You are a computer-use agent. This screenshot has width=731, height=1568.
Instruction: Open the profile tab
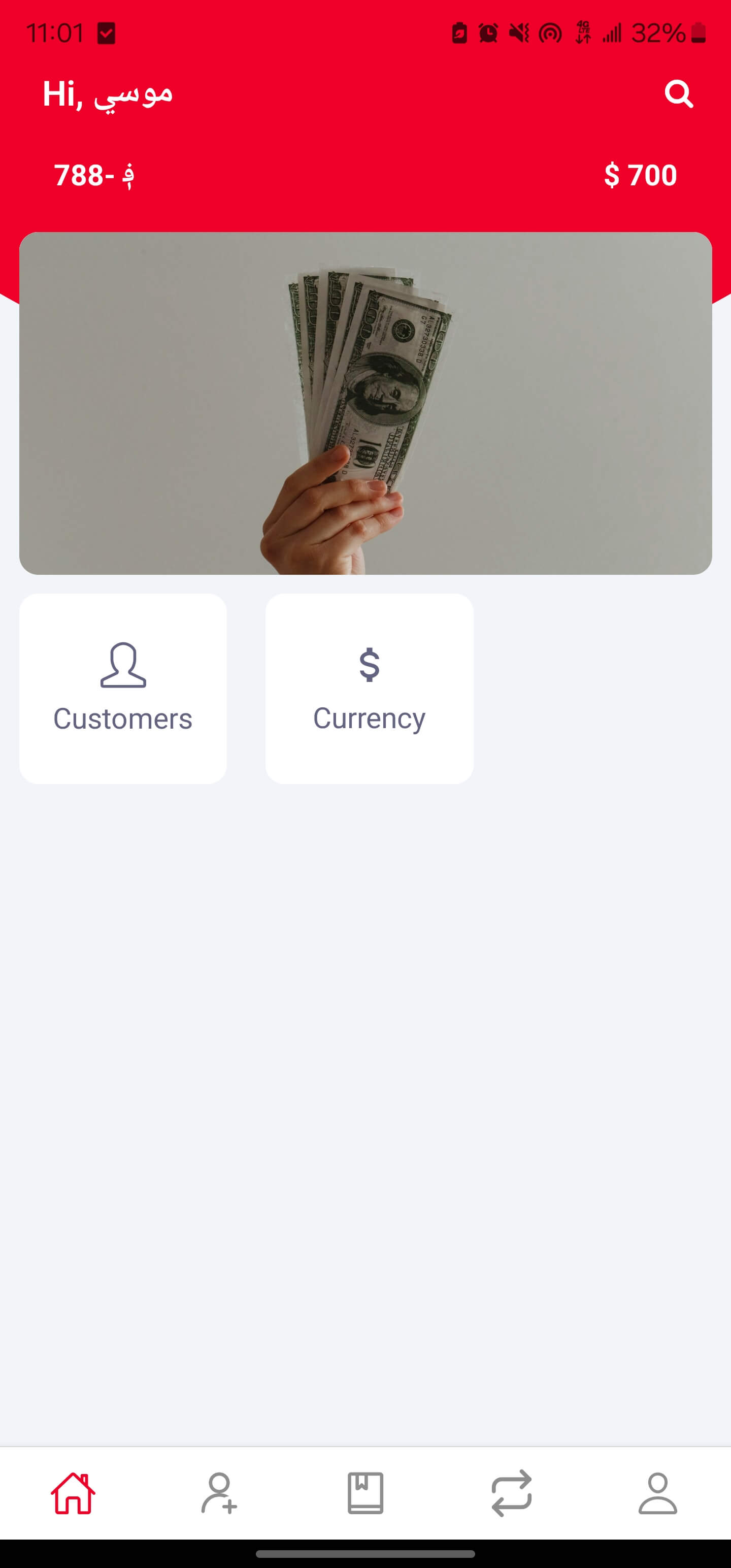(657, 1492)
